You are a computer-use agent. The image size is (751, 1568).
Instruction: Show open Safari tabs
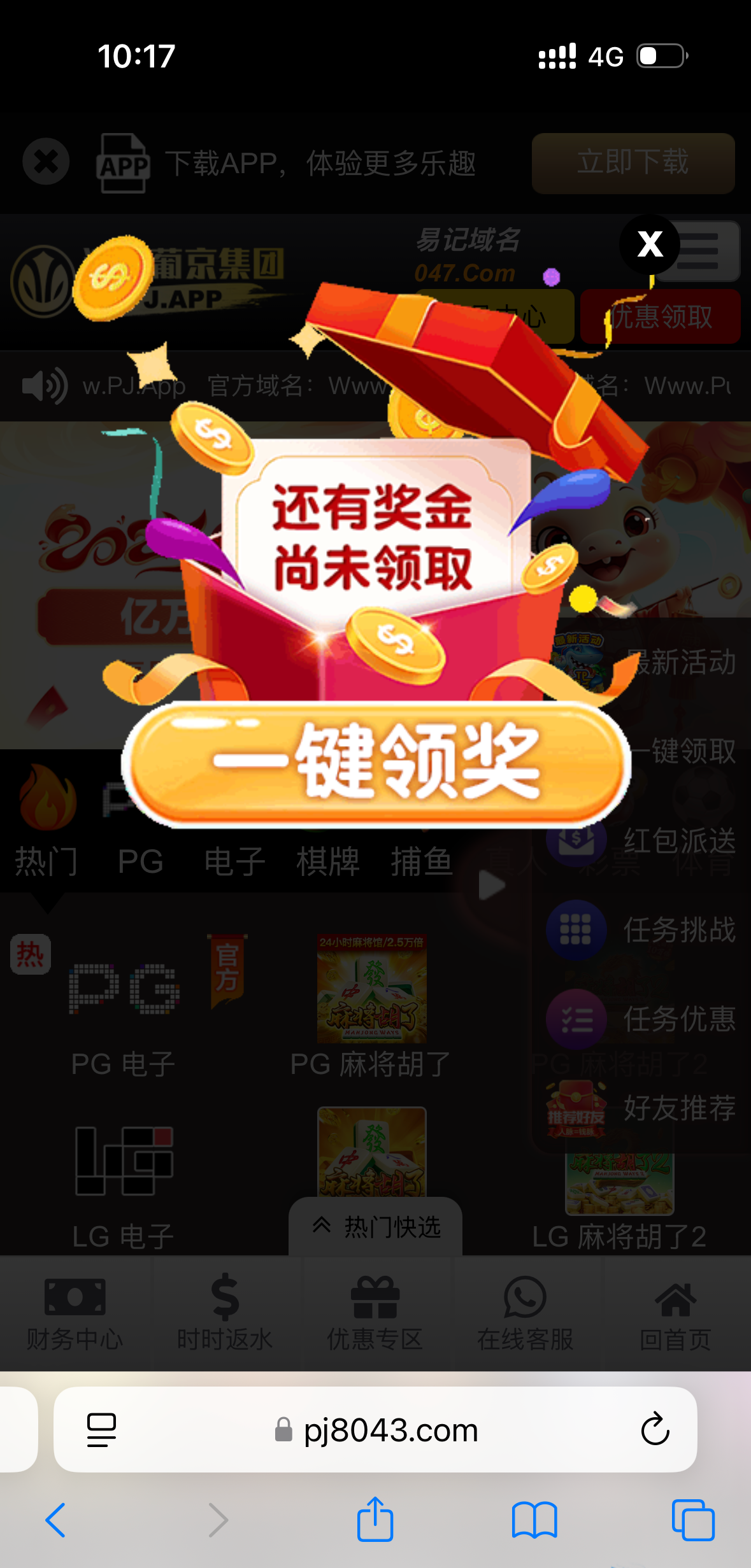click(693, 1520)
